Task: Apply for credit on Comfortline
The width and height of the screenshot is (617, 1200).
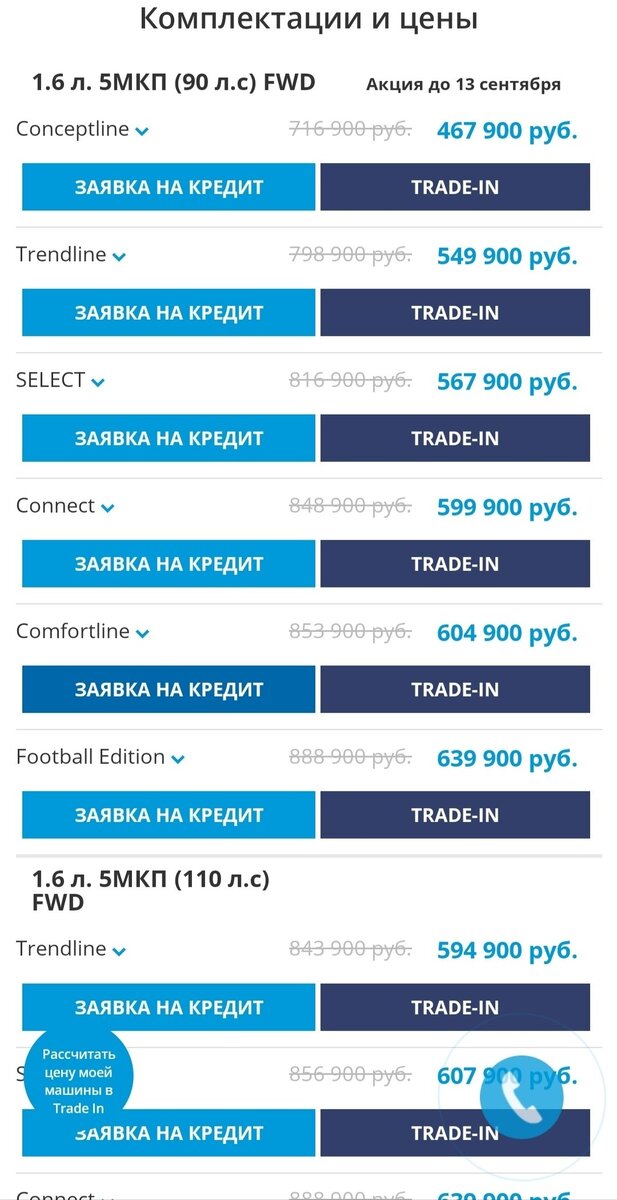Action: point(168,689)
